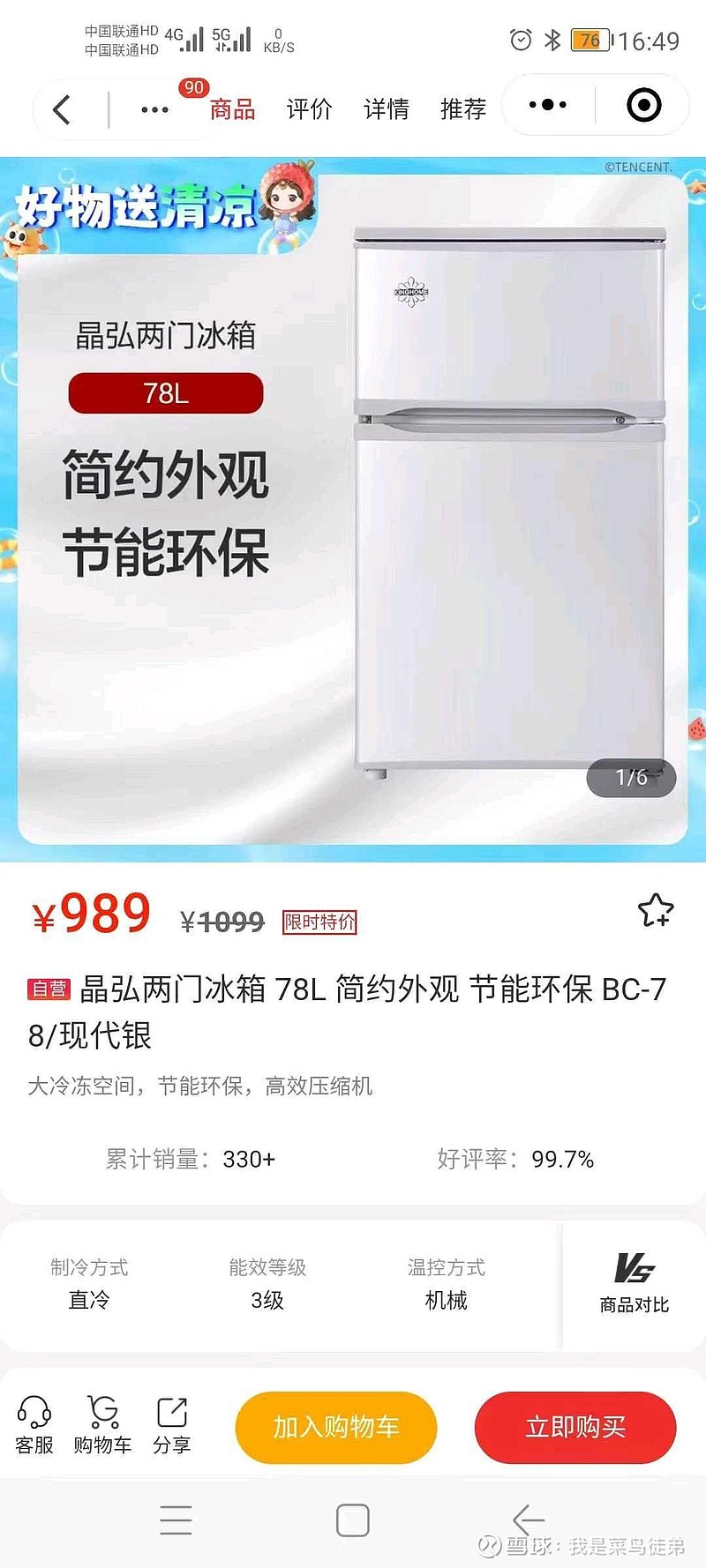This screenshot has width=706, height=1568.
Task: Open the three-dot menu with the 90 badge
Action: [x=155, y=110]
